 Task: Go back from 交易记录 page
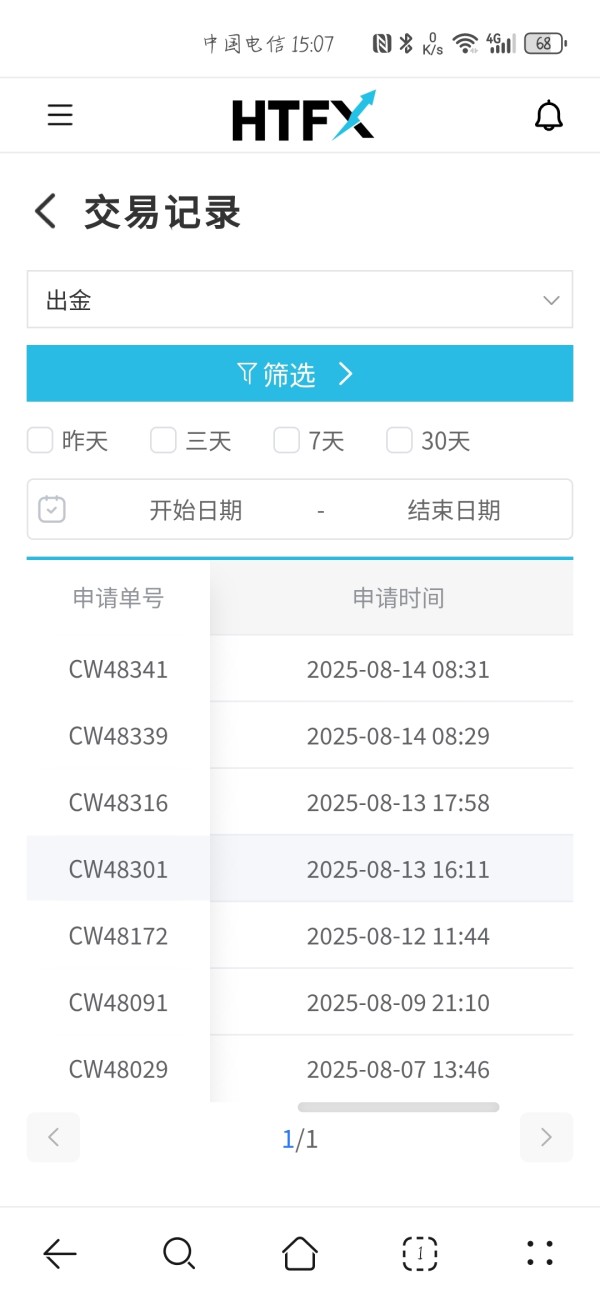coord(44,212)
